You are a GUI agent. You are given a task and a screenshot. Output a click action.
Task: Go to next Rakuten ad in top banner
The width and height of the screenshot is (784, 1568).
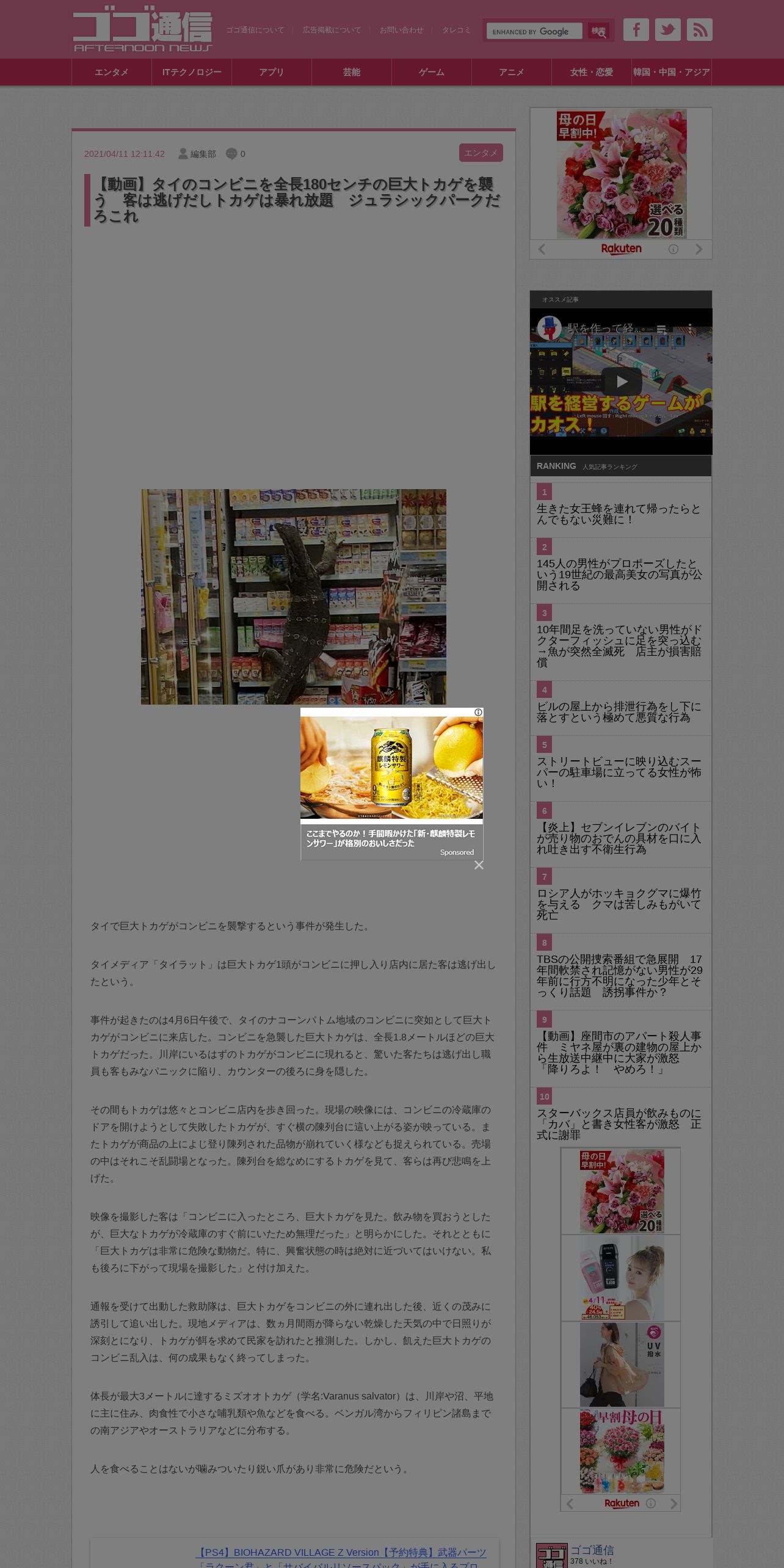point(699,249)
